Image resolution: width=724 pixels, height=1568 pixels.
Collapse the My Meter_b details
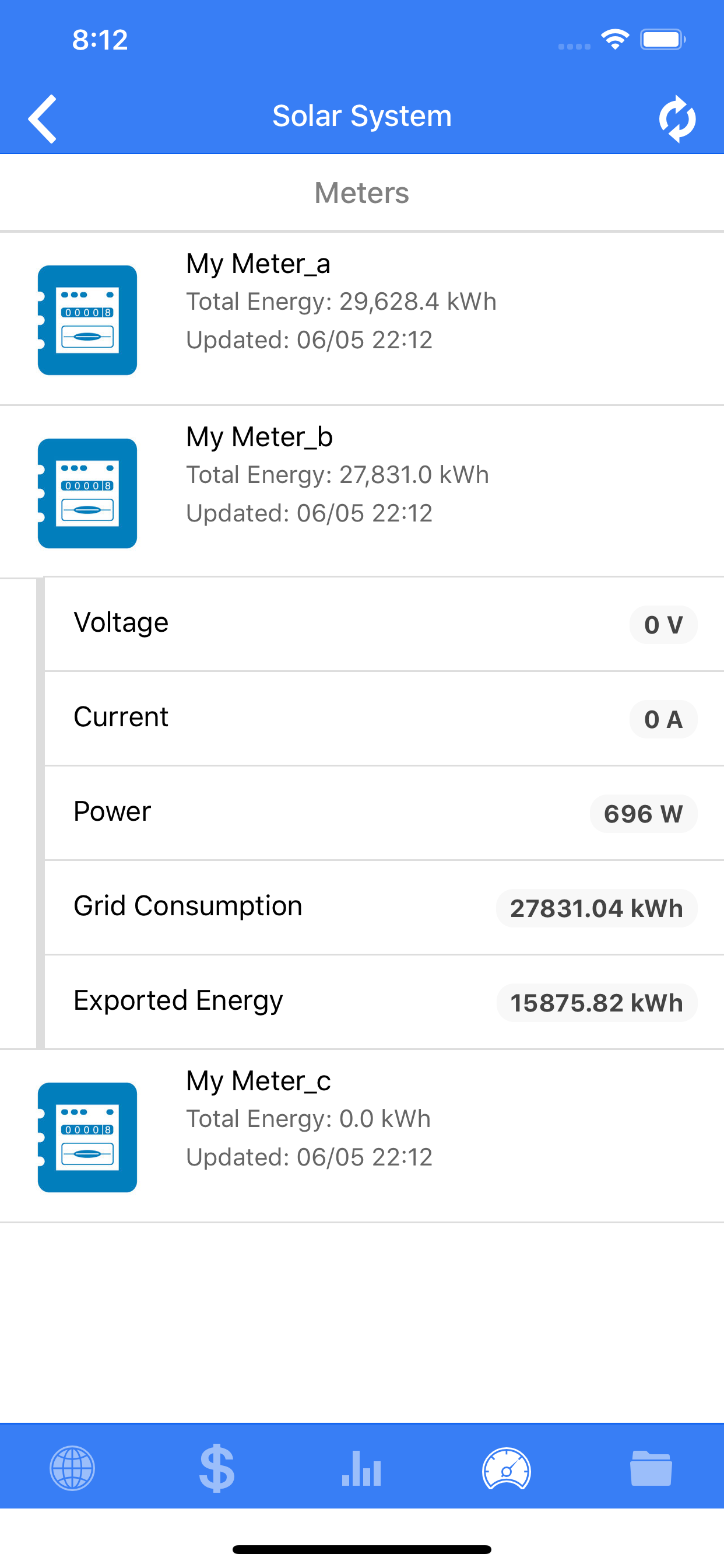click(362, 491)
